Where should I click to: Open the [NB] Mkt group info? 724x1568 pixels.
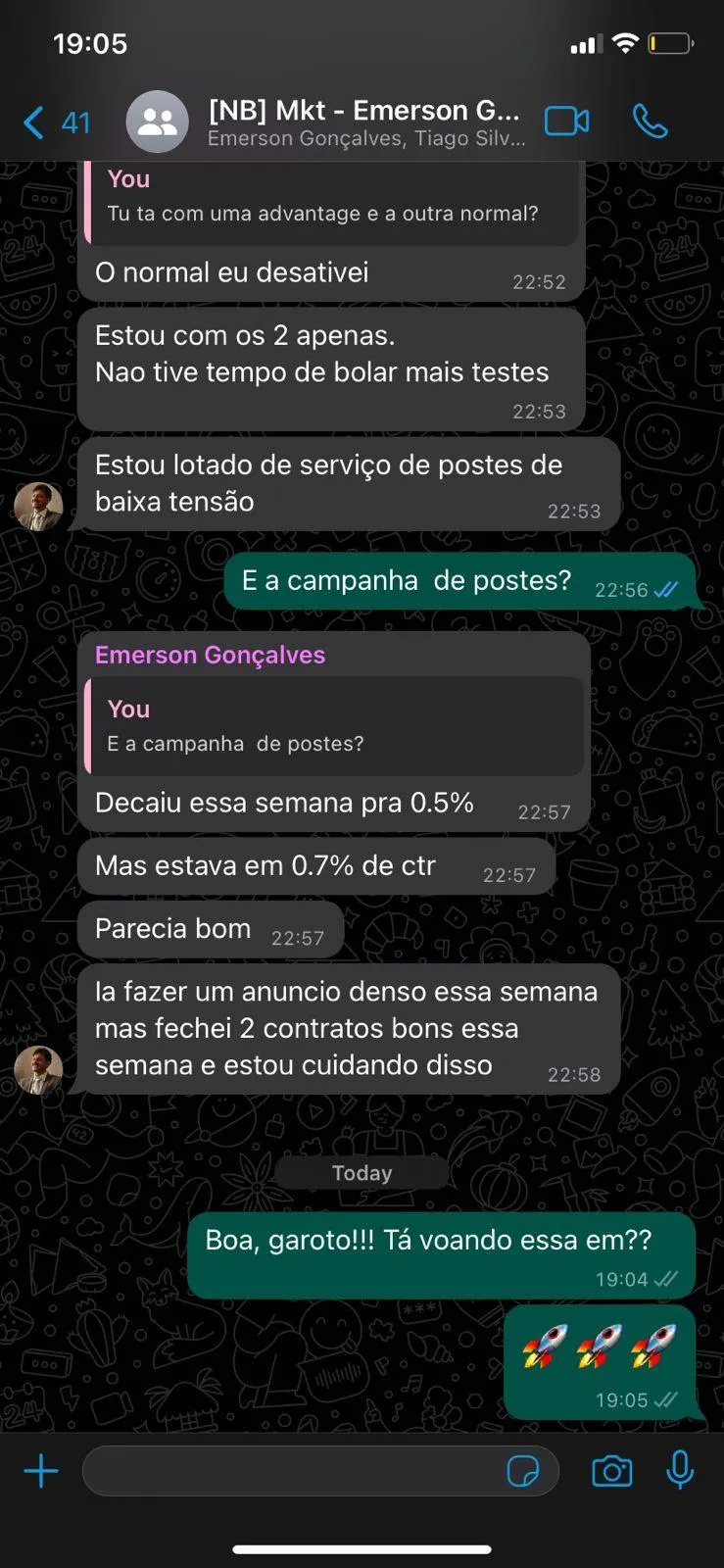click(364, 122)
